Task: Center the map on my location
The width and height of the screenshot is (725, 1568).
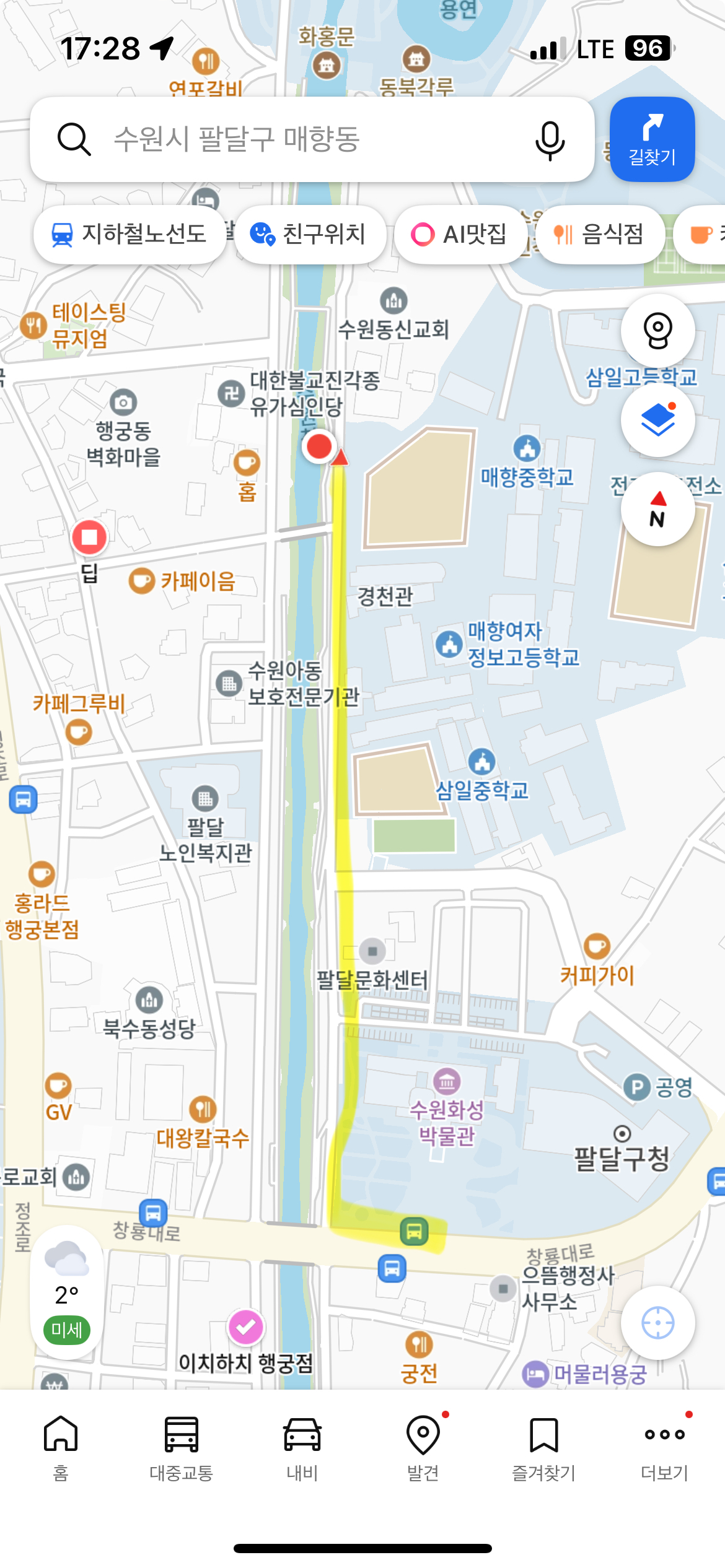Action: tap(657, 1323)
